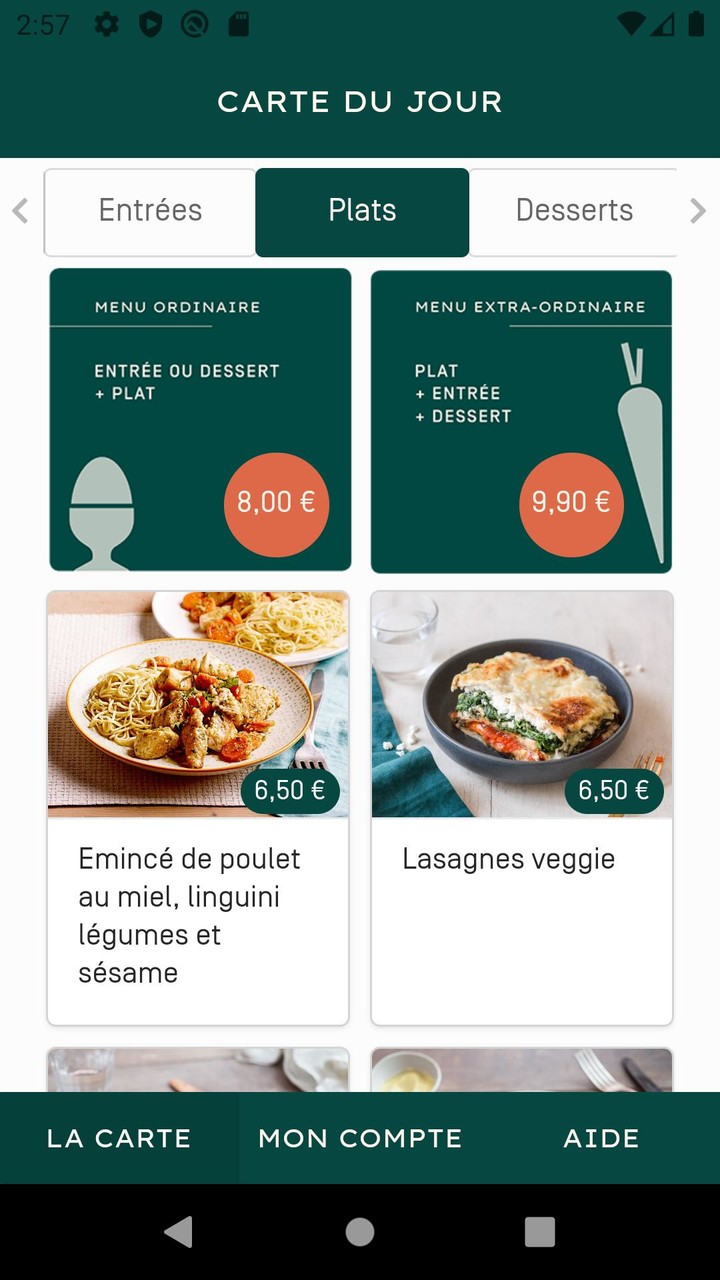Switch to the Entrées tab
Image resolution: width=720 pixels, height=1280 pixels.
(x=150, y=211)
